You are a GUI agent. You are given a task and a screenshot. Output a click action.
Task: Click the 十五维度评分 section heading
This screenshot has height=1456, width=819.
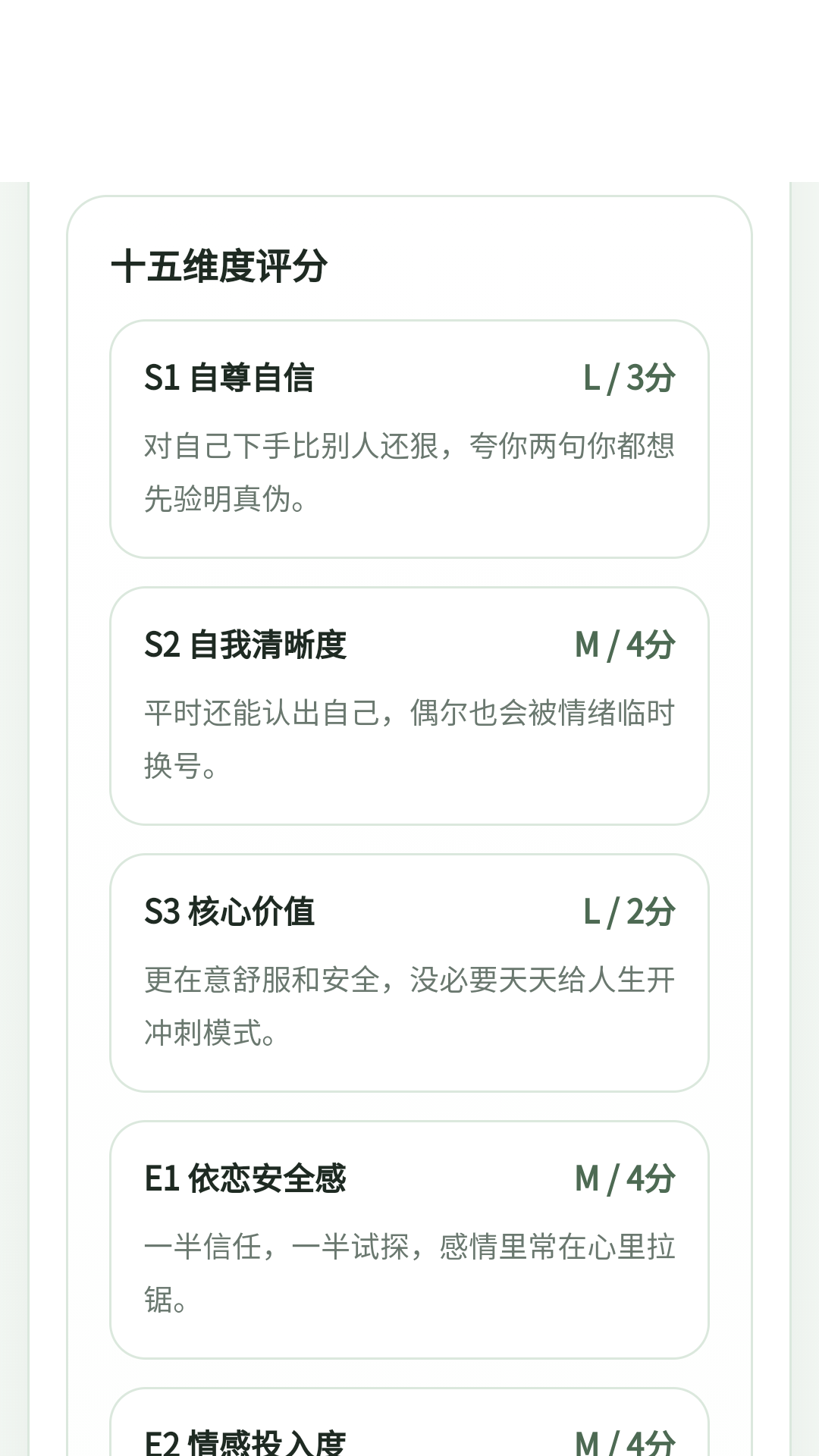tap(220, 265)
